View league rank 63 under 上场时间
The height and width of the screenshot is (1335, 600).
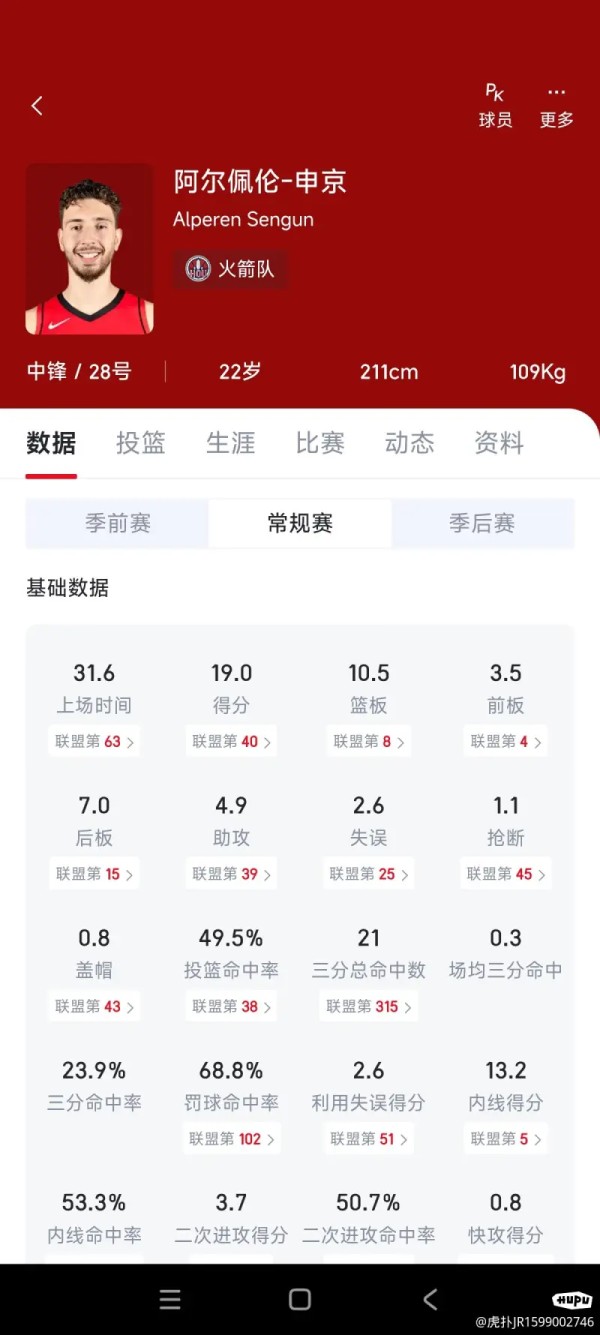click(94, 741)
